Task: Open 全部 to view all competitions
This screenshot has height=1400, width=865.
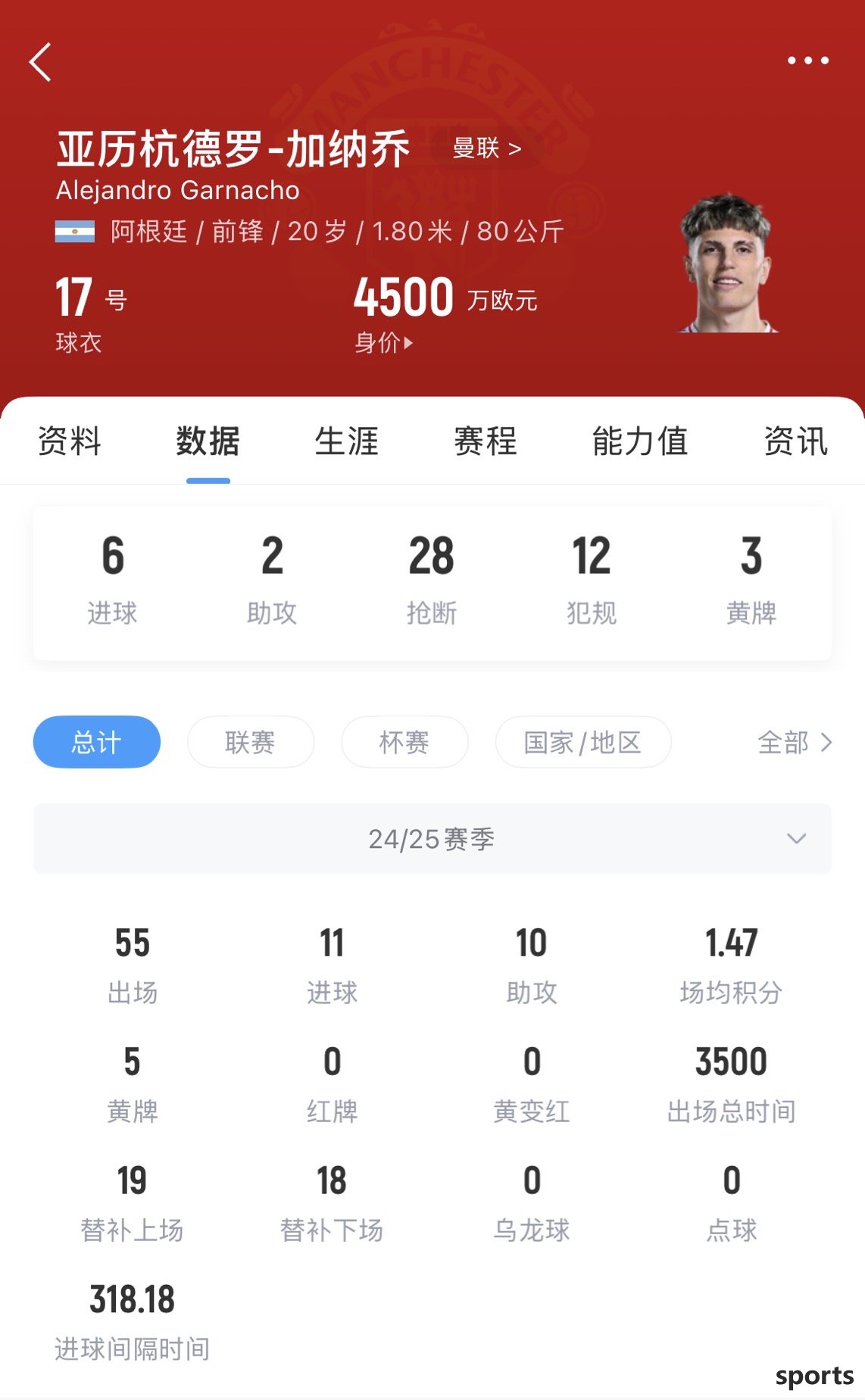Action: pyautogui.click(x=794, y=742)
